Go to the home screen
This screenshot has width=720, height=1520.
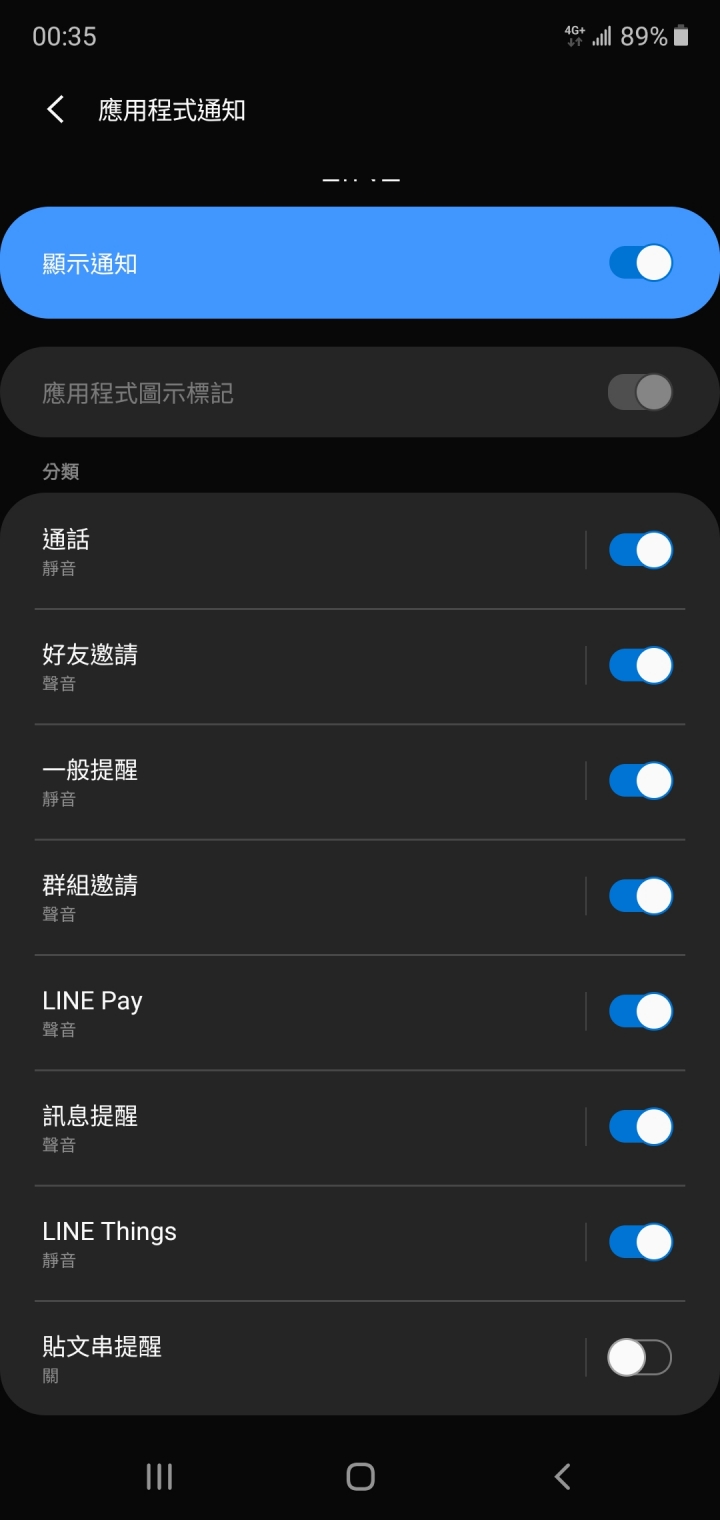tap(360, 1476)
